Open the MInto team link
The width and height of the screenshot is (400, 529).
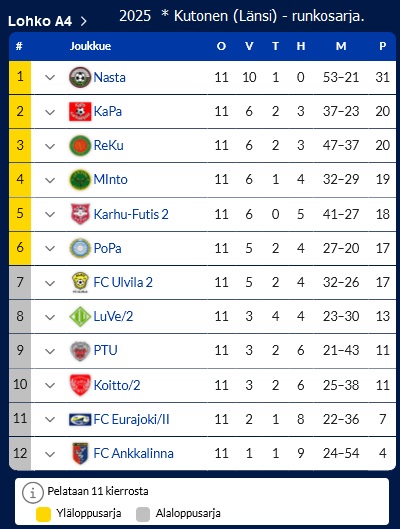click(111, 179)
